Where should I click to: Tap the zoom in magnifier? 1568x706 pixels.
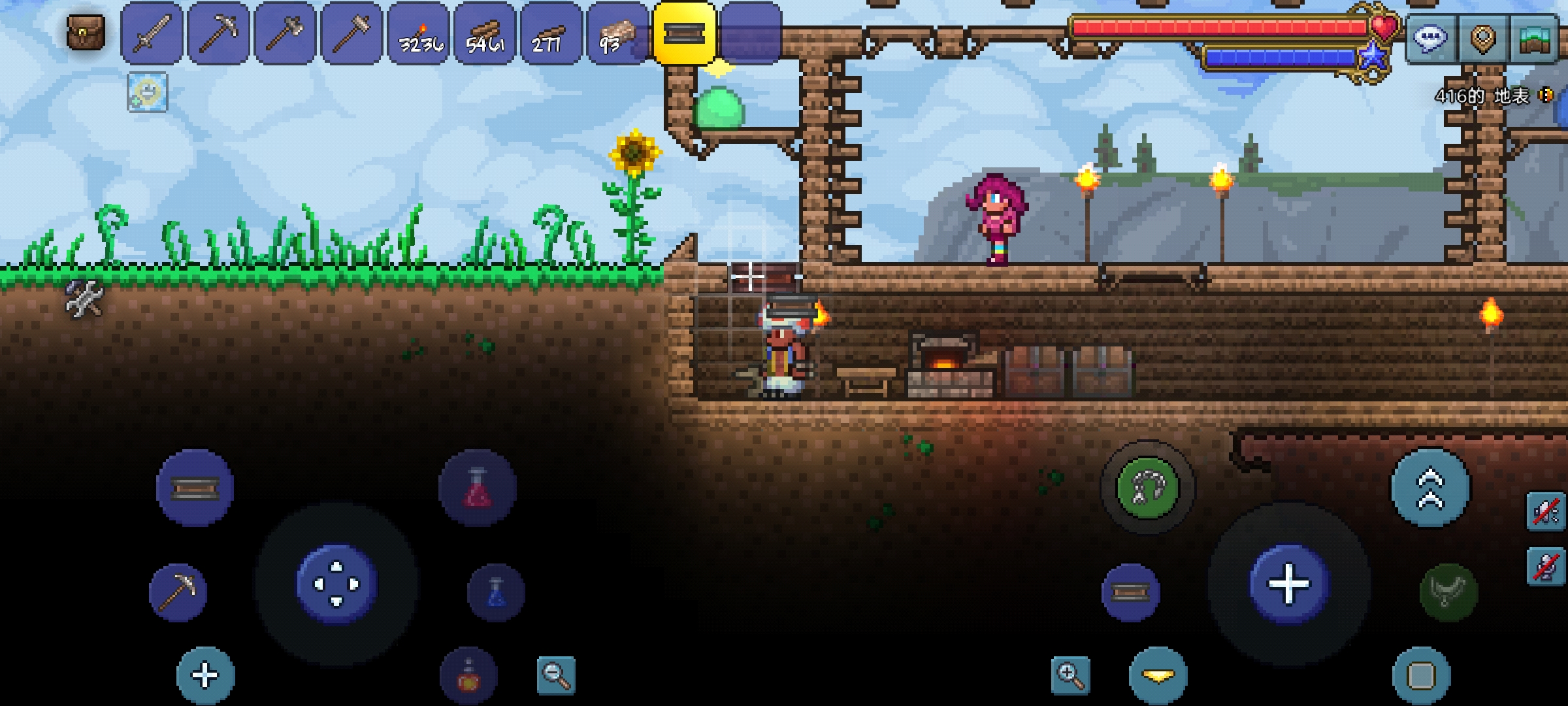click(1071, 675)
